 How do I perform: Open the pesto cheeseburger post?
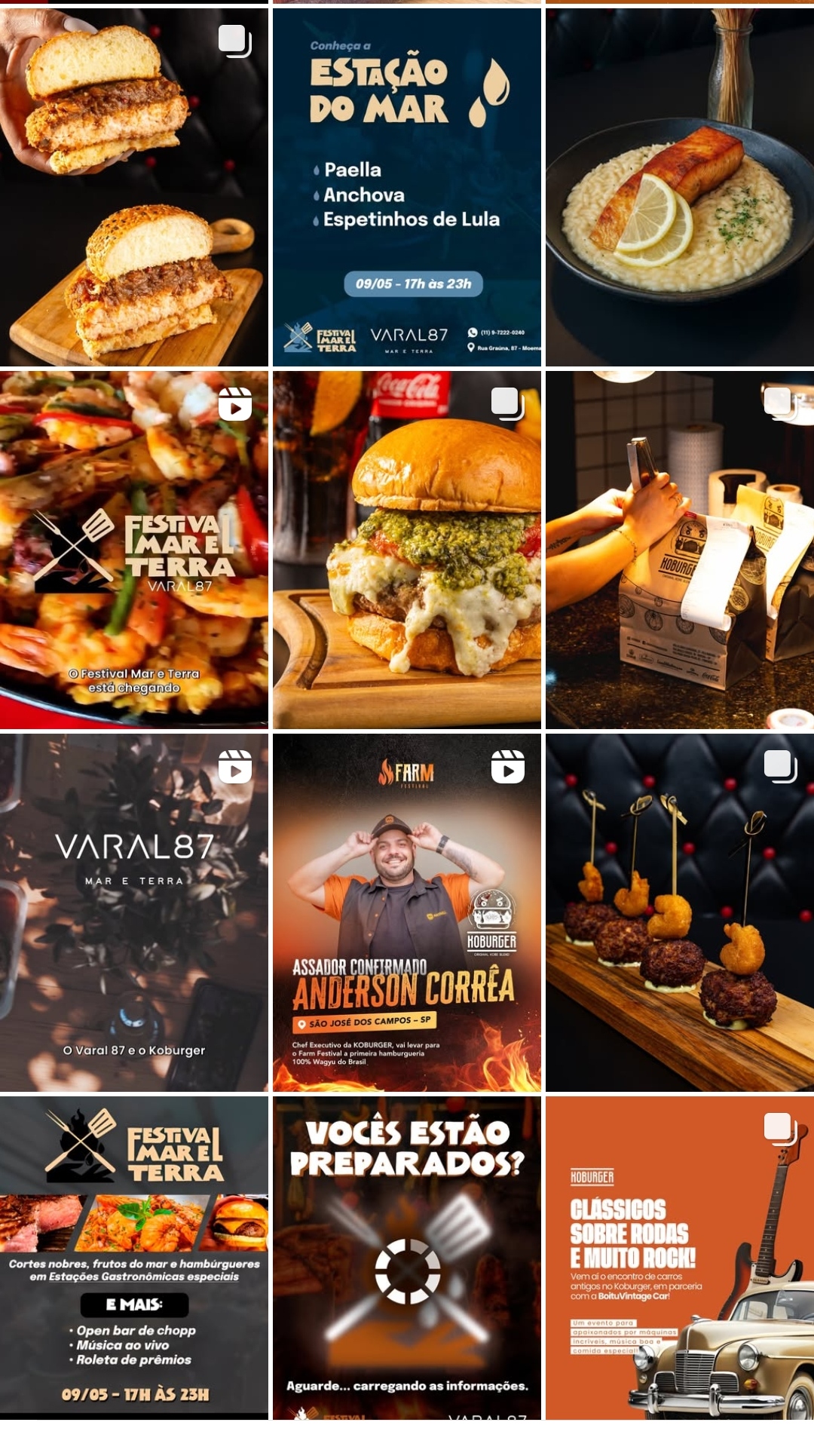coord(407,549)
